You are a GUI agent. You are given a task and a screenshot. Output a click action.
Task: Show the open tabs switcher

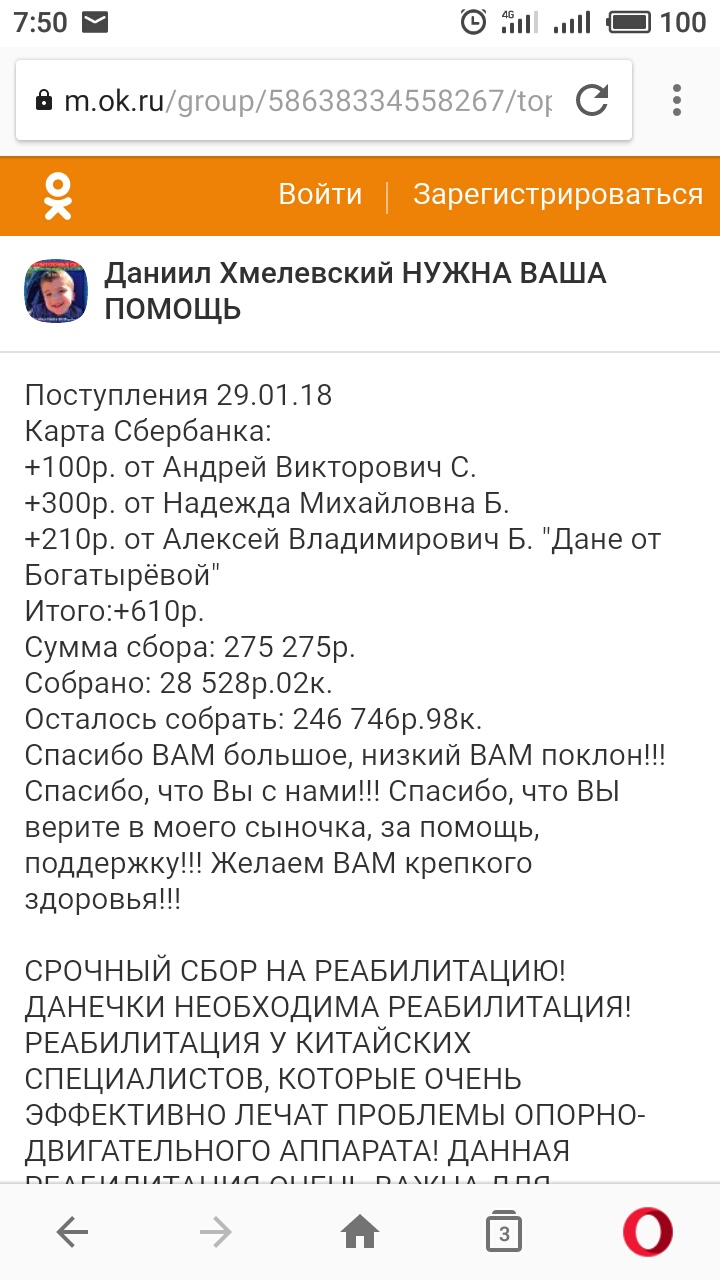pos(504,1233)
